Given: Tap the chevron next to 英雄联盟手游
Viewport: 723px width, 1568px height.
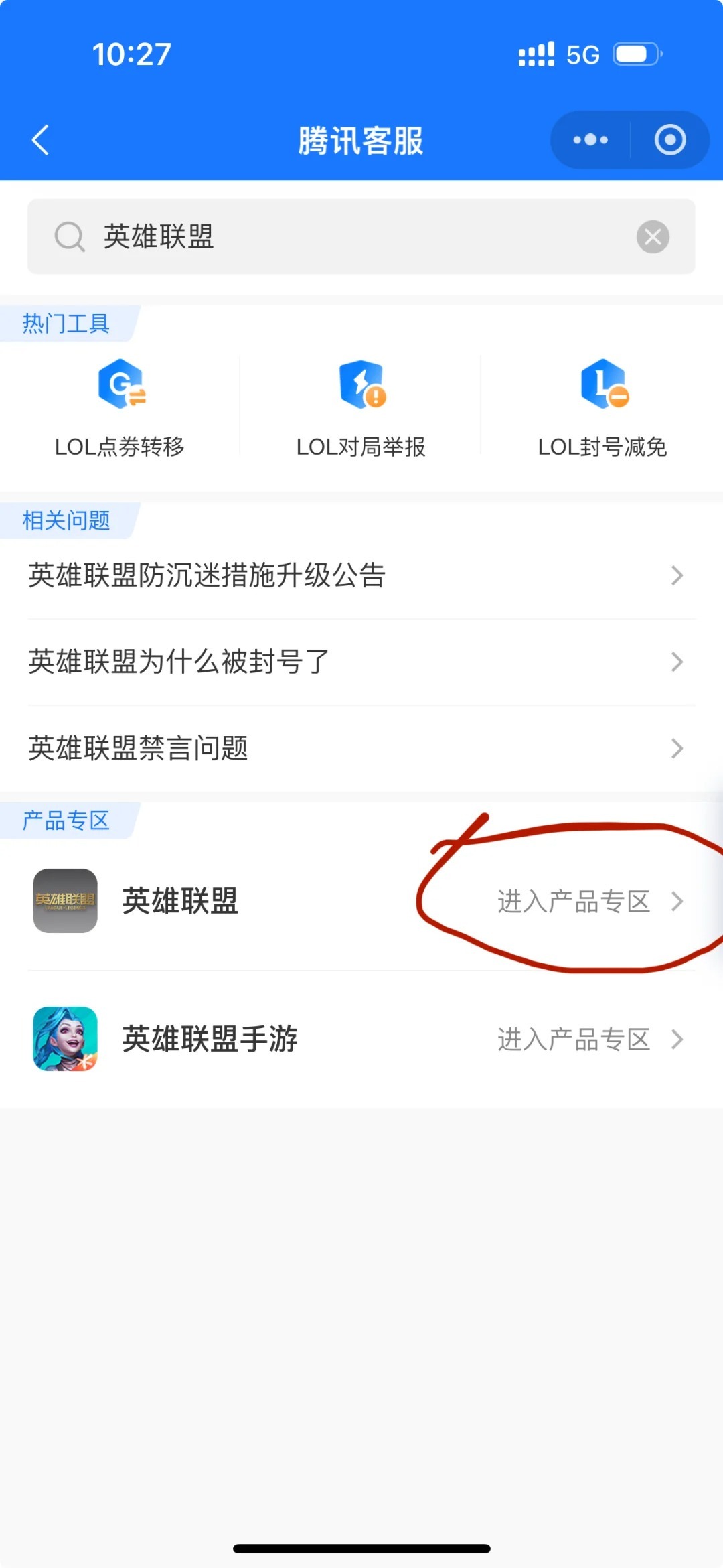Looking at the screenshot, I should (x=678, y=1039).
